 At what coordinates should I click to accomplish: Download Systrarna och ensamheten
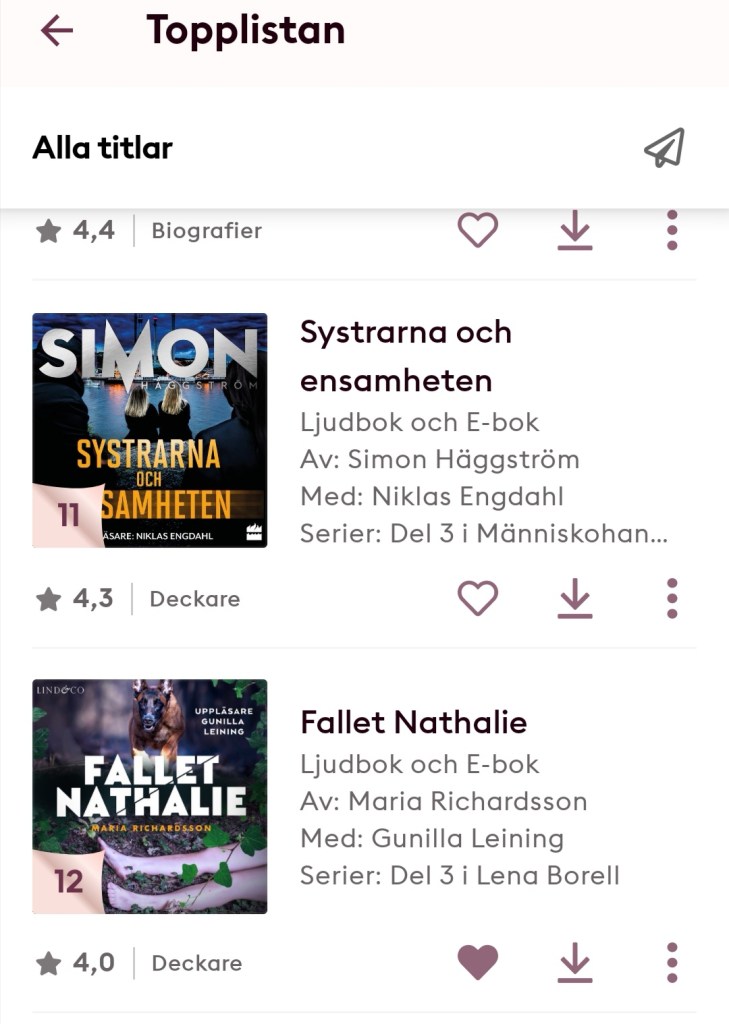(x=575, y=599)
